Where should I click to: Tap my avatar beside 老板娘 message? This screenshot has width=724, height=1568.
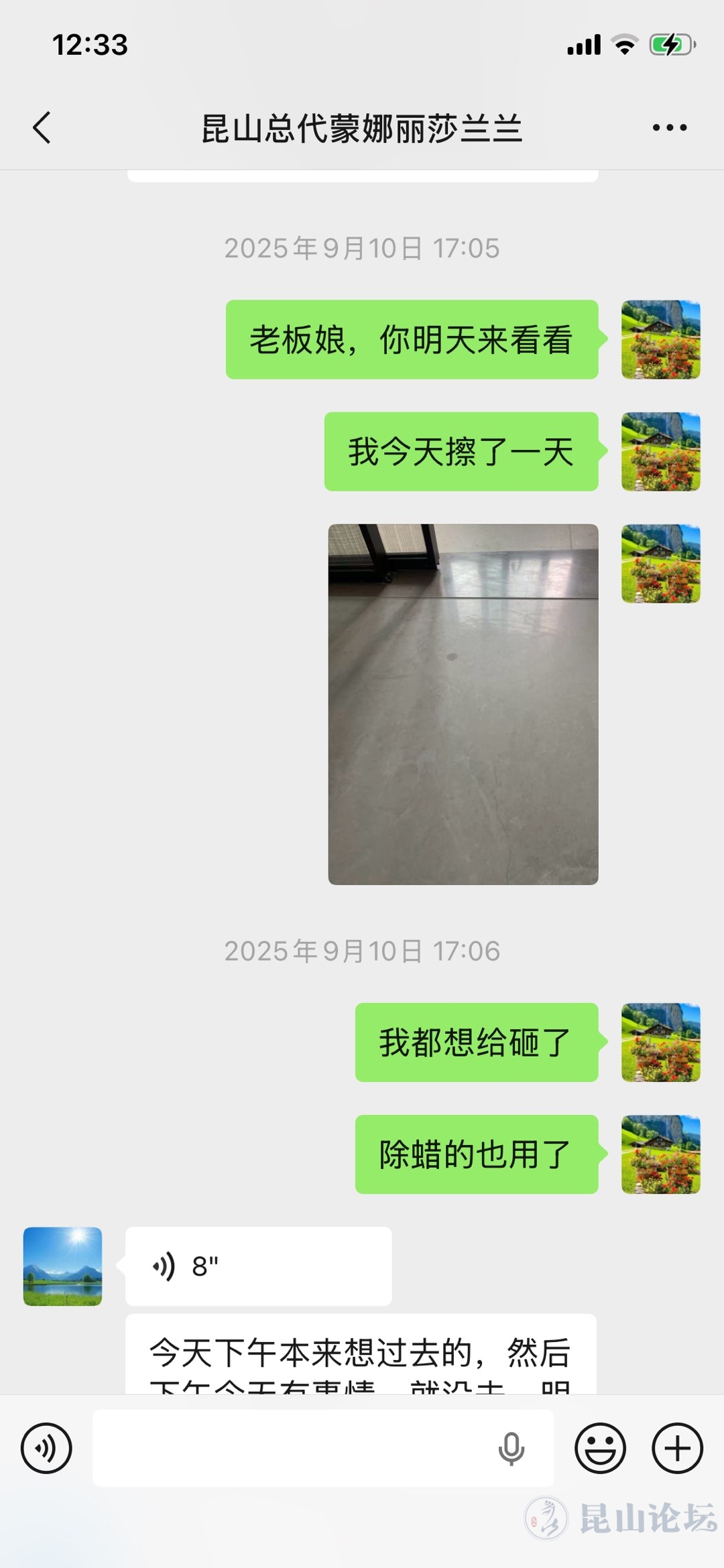[x=660, y=339]
